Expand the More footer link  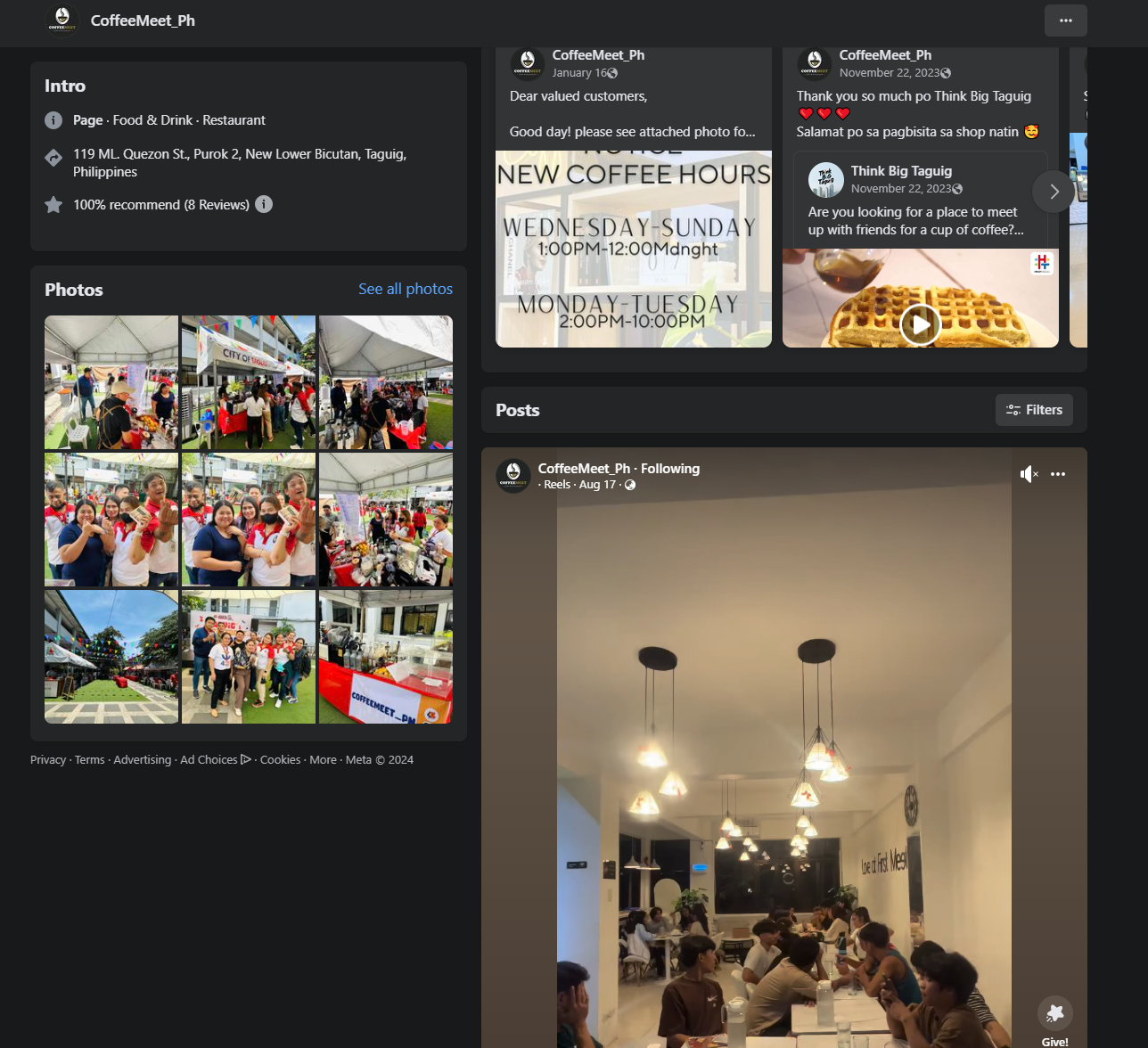pos(323,760)
